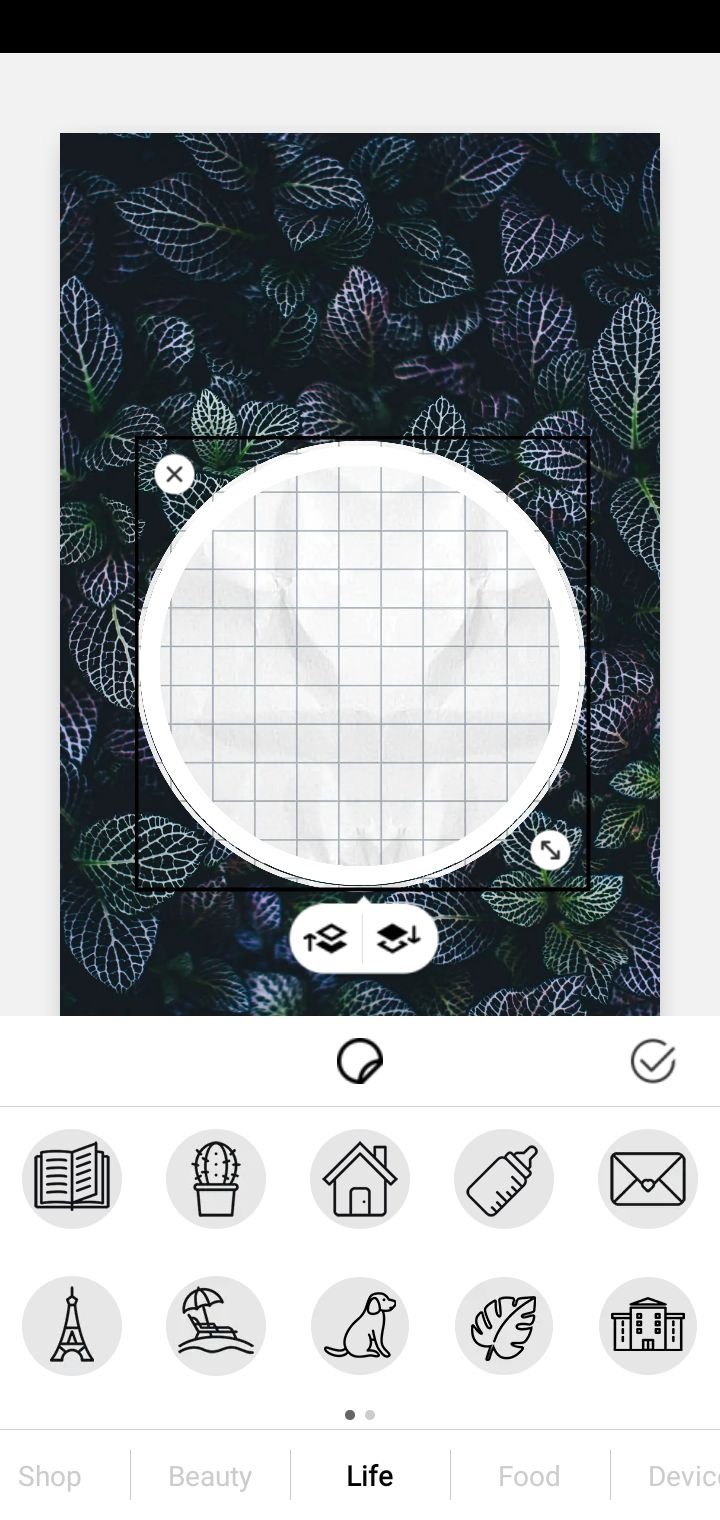
Task: Choose the baby bottle icon
Action: (x=504, y=1178)
